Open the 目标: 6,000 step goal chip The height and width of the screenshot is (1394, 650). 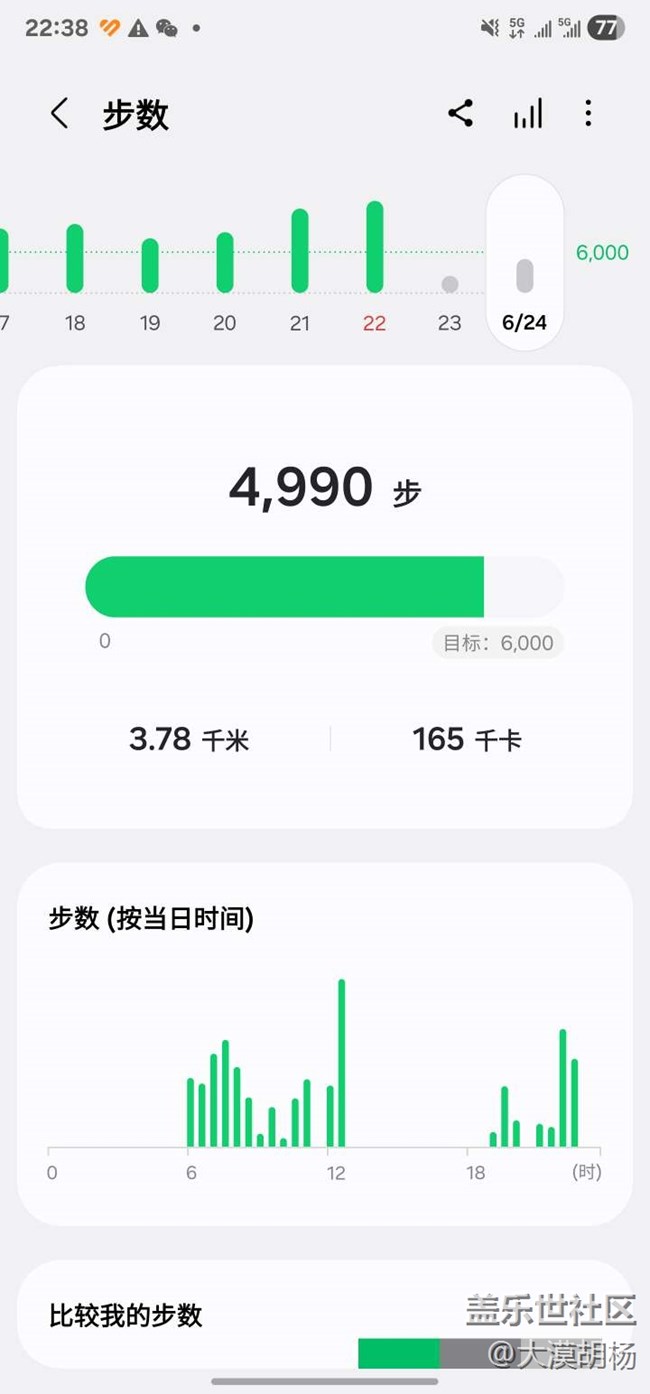coord(498,643)
